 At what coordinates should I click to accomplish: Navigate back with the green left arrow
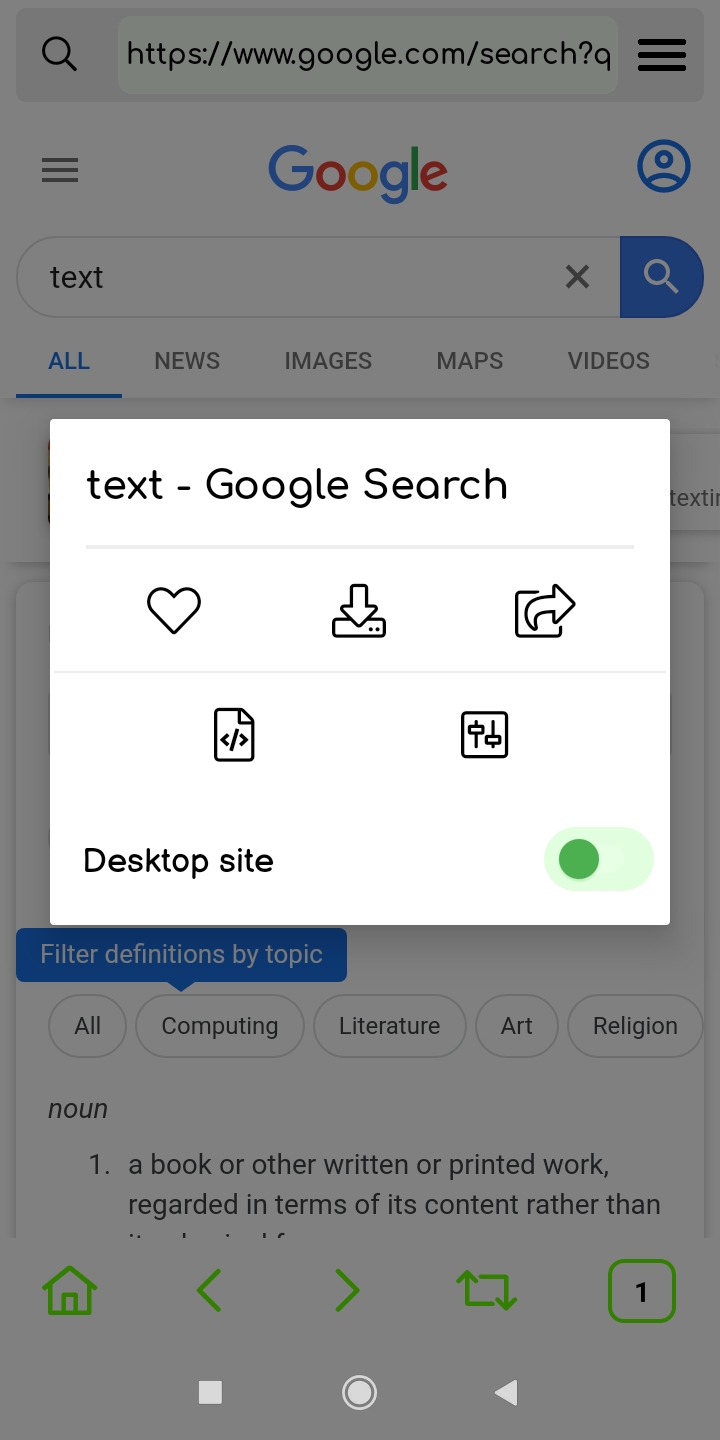pyautogui.click(x=209, y=1290)
